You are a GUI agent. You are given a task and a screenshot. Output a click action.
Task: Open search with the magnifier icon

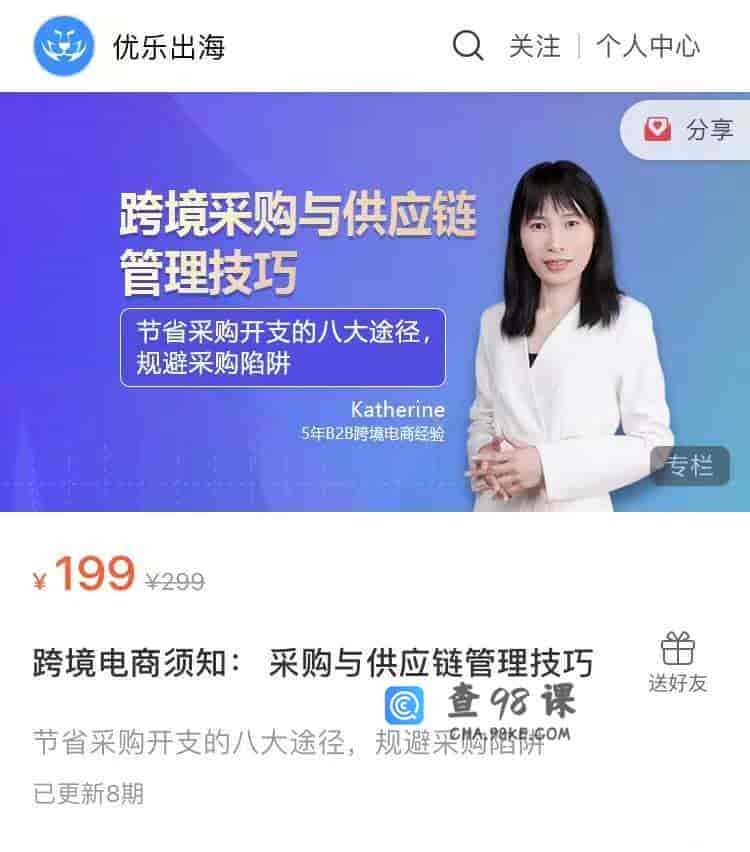[x=465, y=46]
